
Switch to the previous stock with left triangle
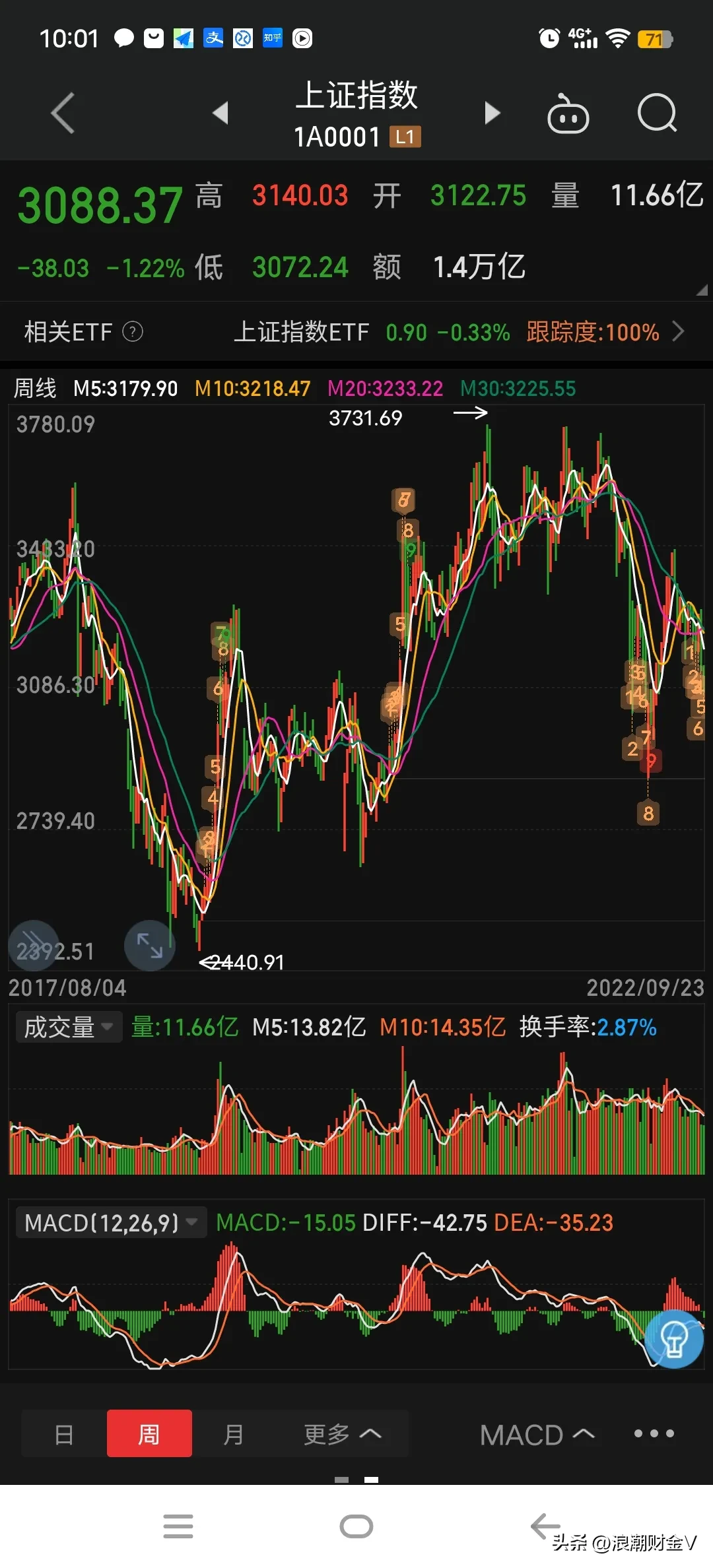[221, 113]
